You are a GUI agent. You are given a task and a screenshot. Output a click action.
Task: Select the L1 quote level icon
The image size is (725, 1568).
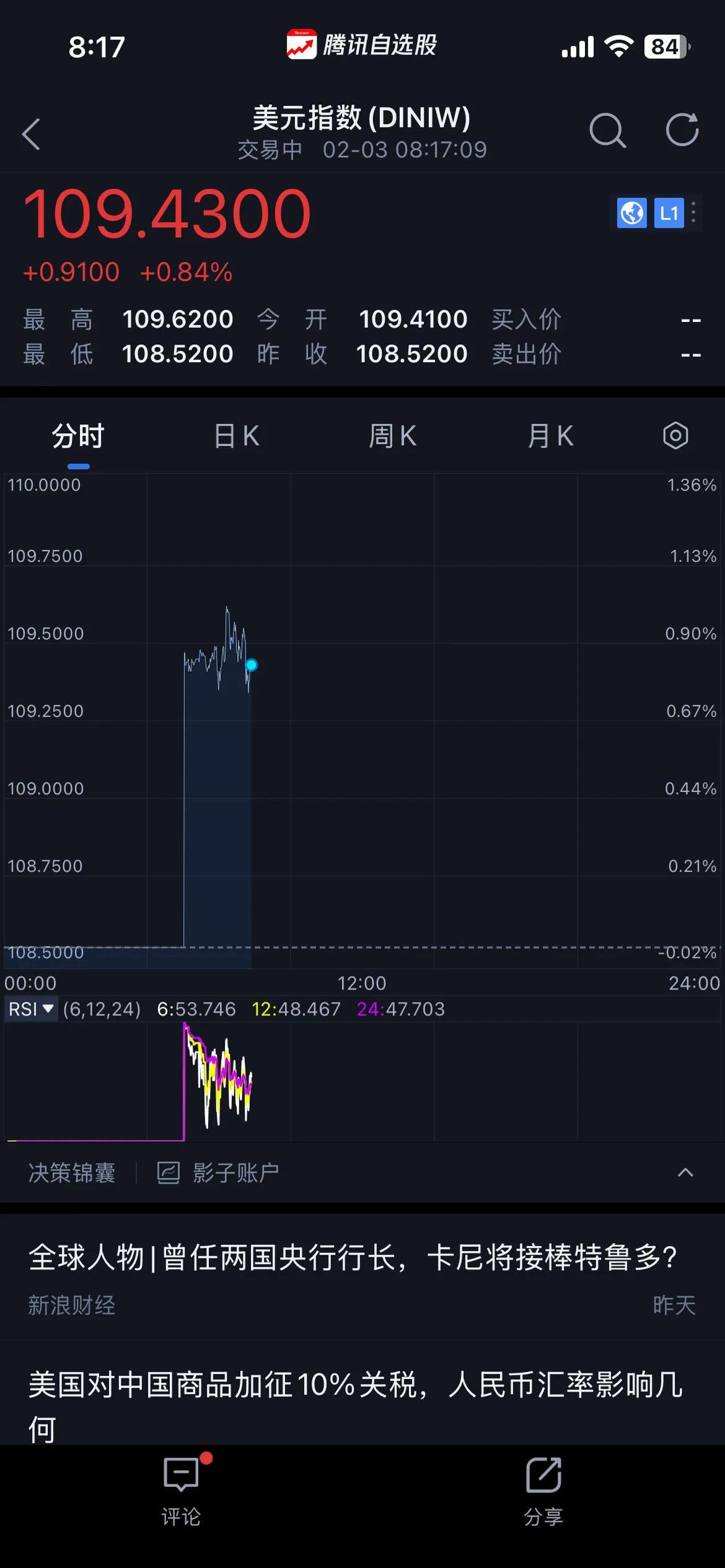pos(669,213)
